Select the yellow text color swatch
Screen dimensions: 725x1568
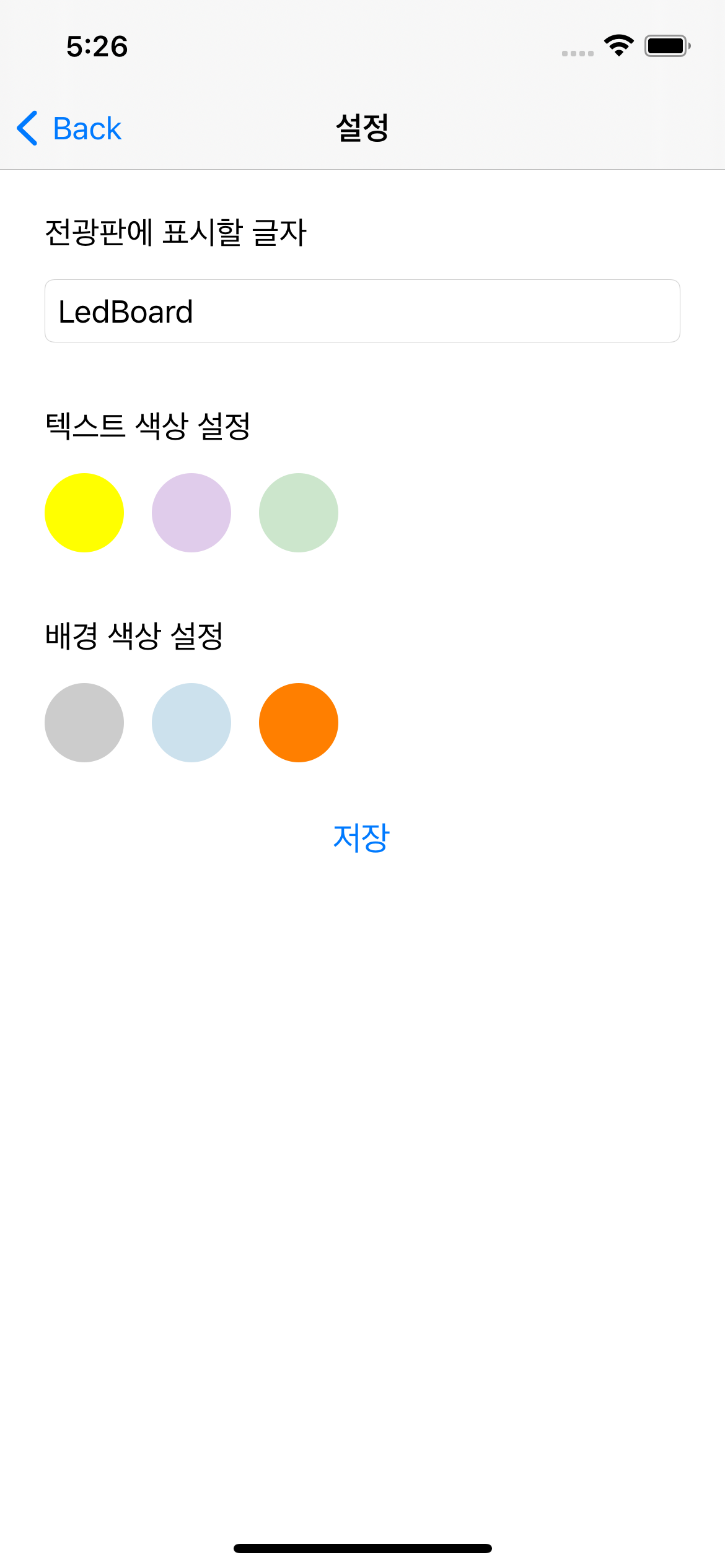click(x=84, y=512)
